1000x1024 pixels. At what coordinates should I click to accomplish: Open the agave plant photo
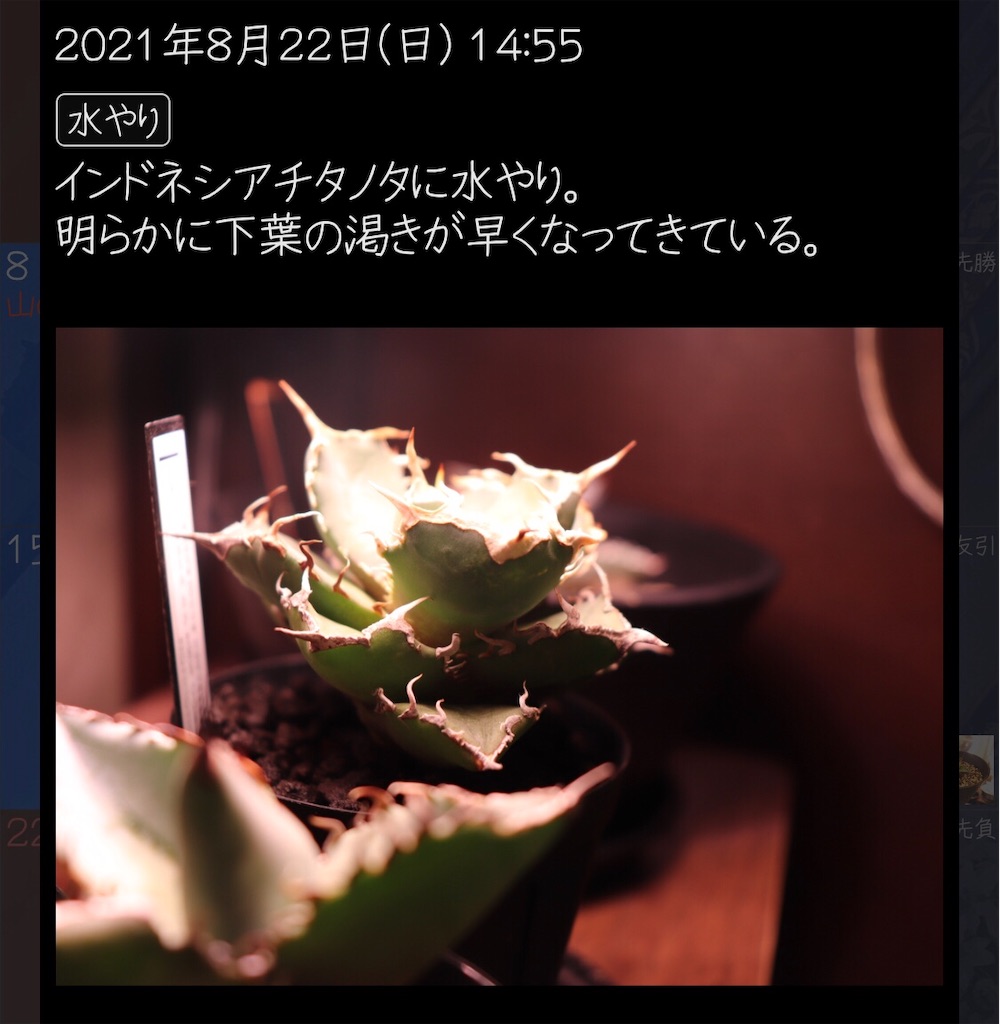[499, 655]
